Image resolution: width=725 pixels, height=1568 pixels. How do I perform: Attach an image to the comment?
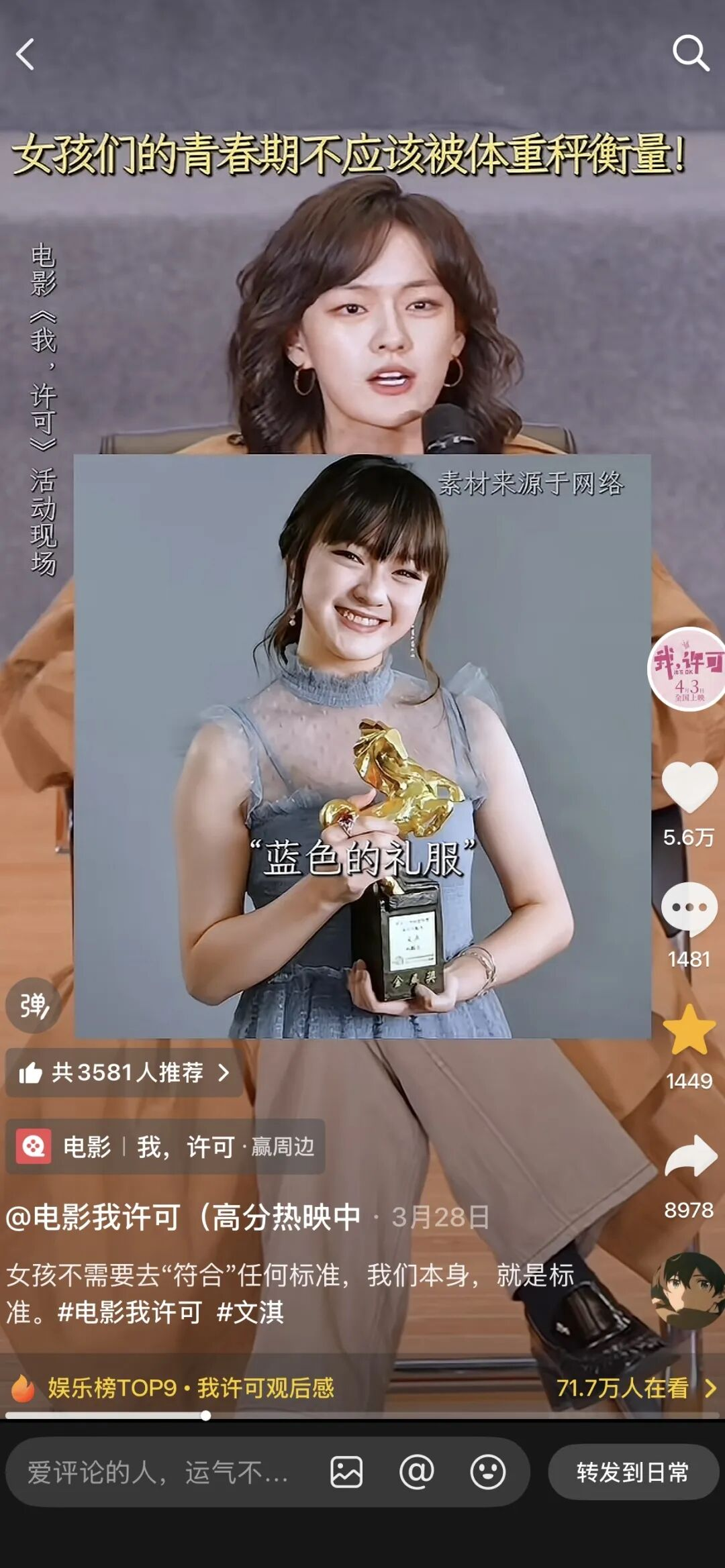click(x=346, y=1473)
